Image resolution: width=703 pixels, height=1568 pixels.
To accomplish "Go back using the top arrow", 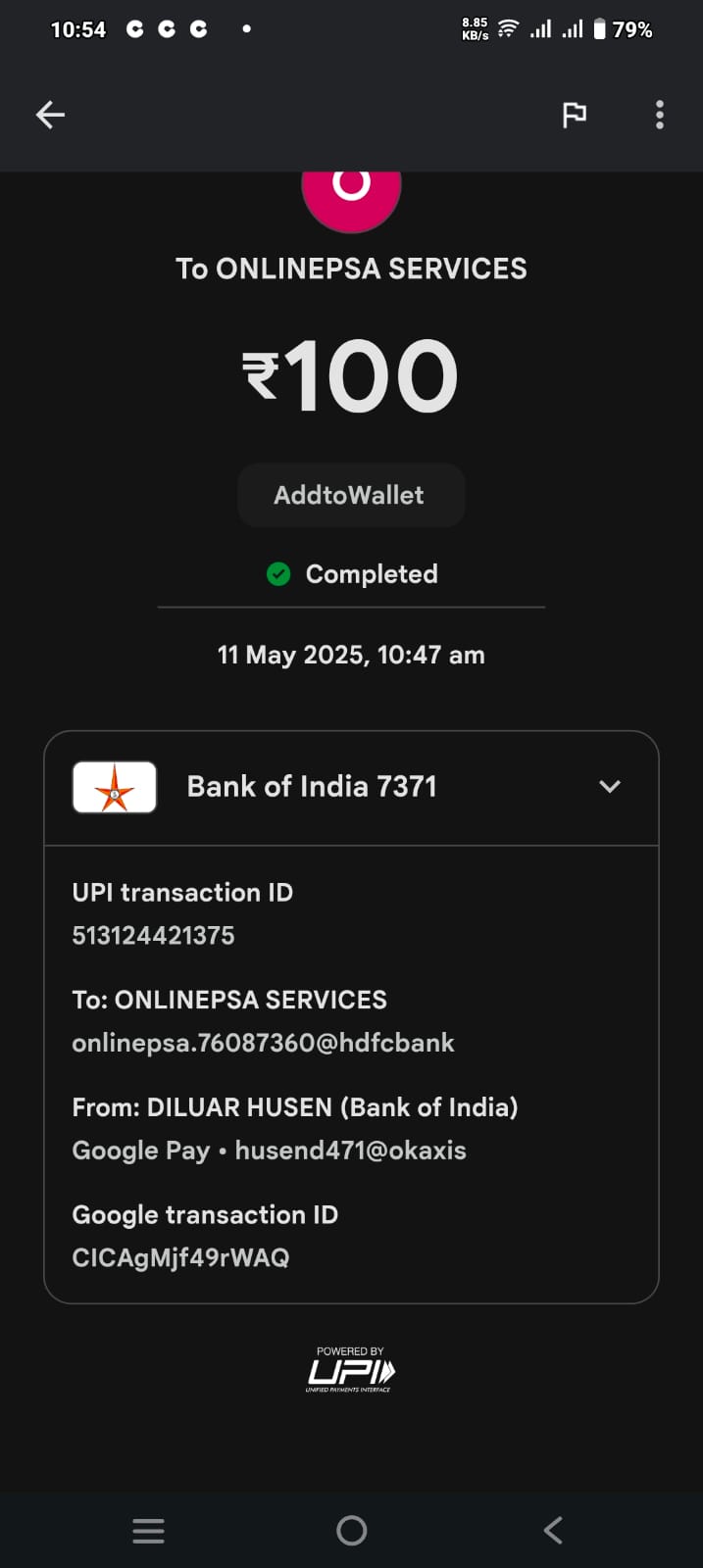I will click(x=50, y=116).
